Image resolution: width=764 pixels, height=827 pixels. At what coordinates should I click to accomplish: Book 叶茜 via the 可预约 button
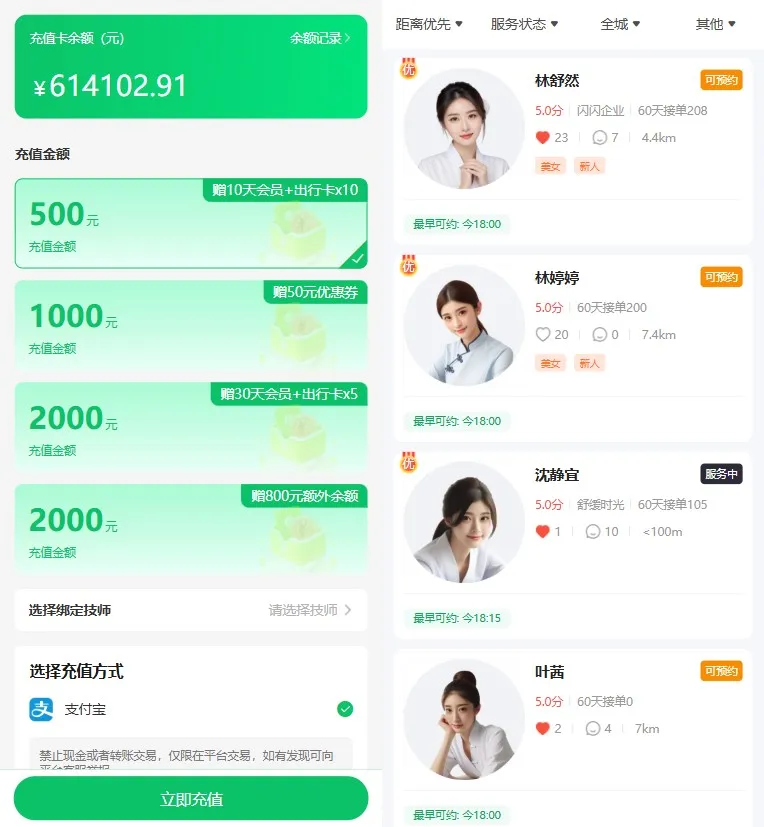(721, 671)
